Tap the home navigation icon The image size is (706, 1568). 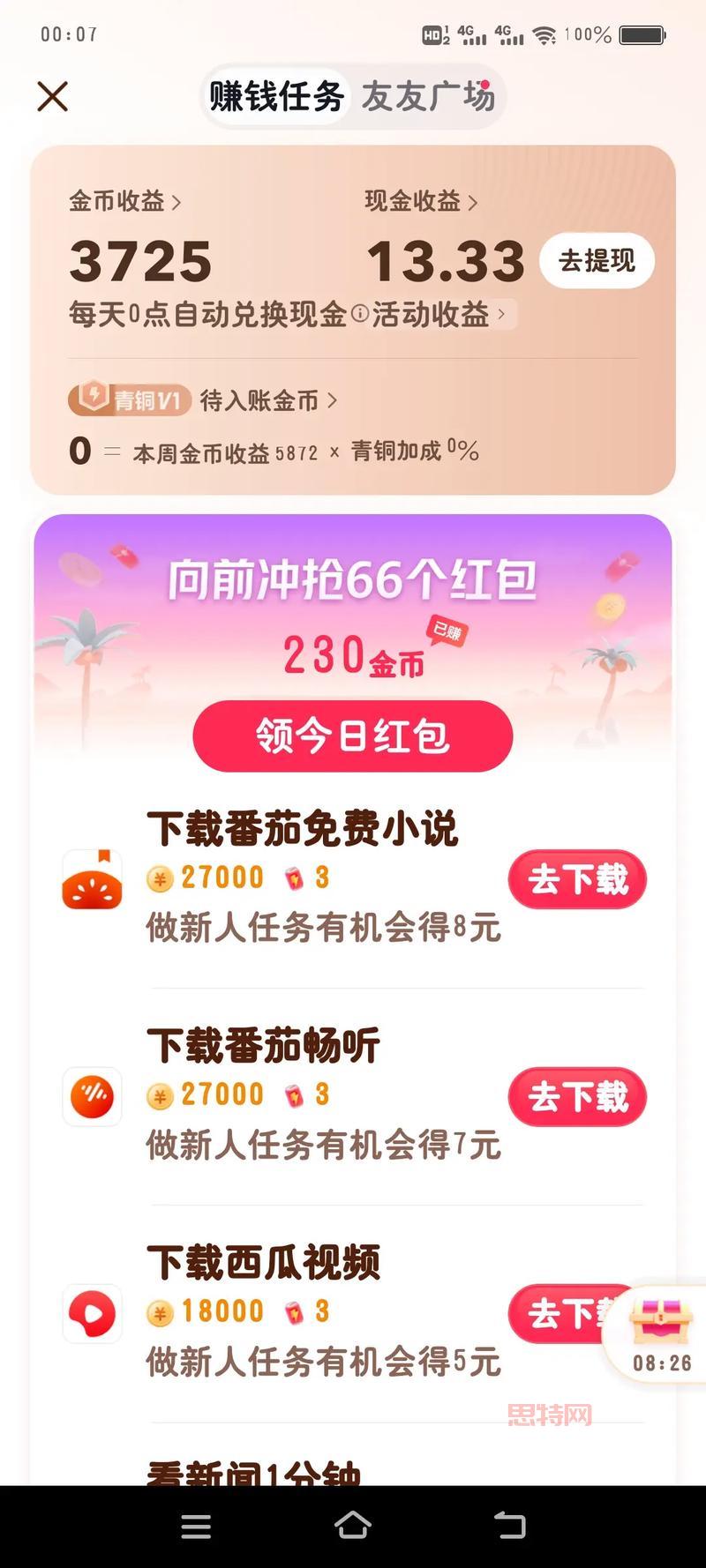pos(353,1526)
